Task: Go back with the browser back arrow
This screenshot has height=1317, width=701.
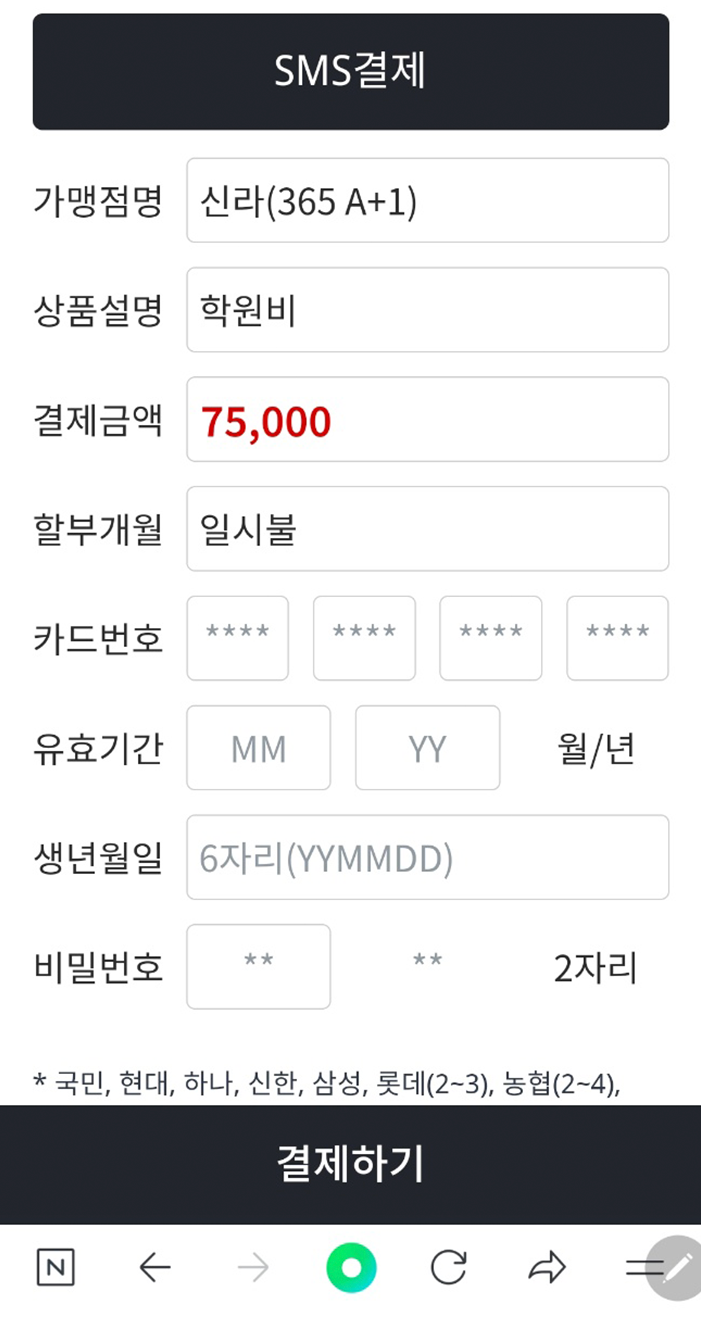Action: (154, 1268)
